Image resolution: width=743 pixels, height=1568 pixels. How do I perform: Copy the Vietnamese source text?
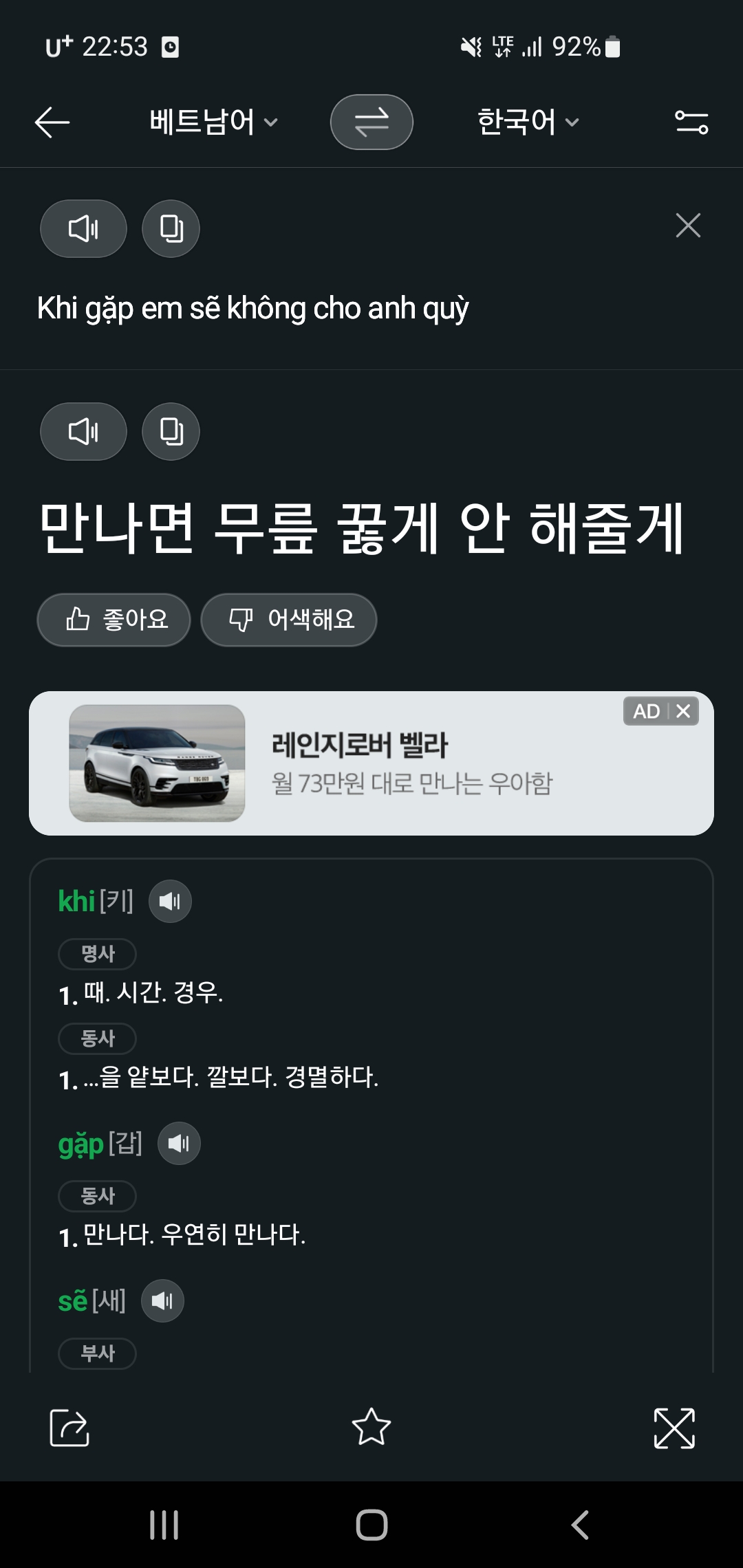(x=171, y=228)
